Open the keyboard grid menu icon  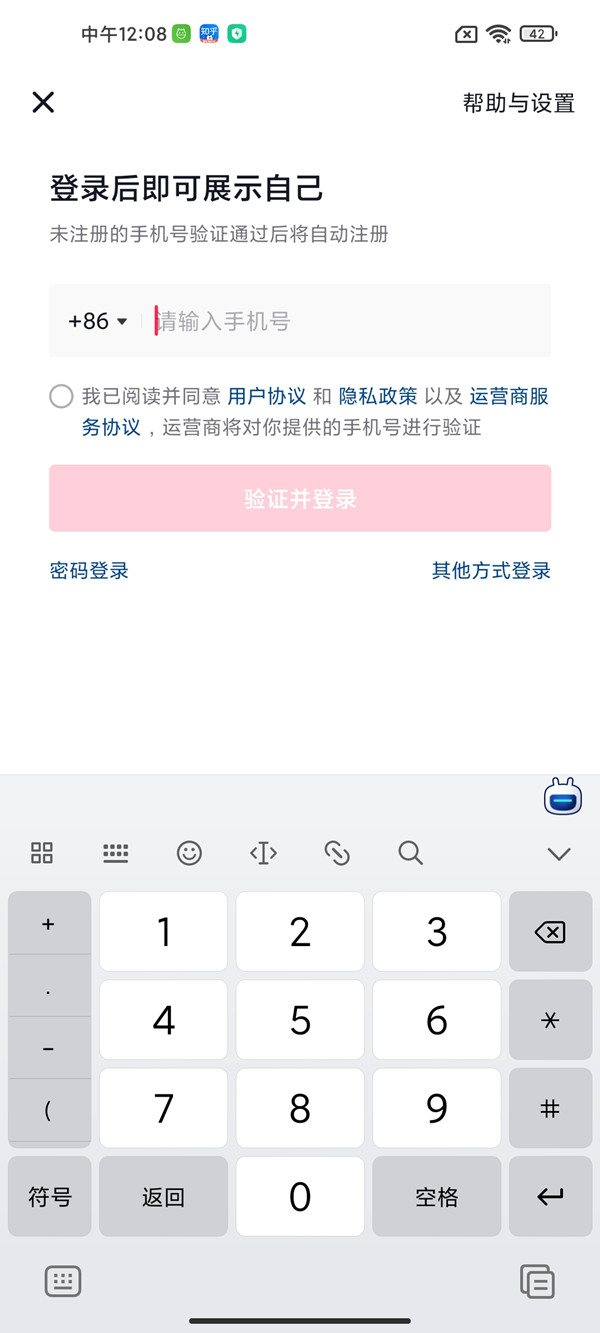point(42,852)
